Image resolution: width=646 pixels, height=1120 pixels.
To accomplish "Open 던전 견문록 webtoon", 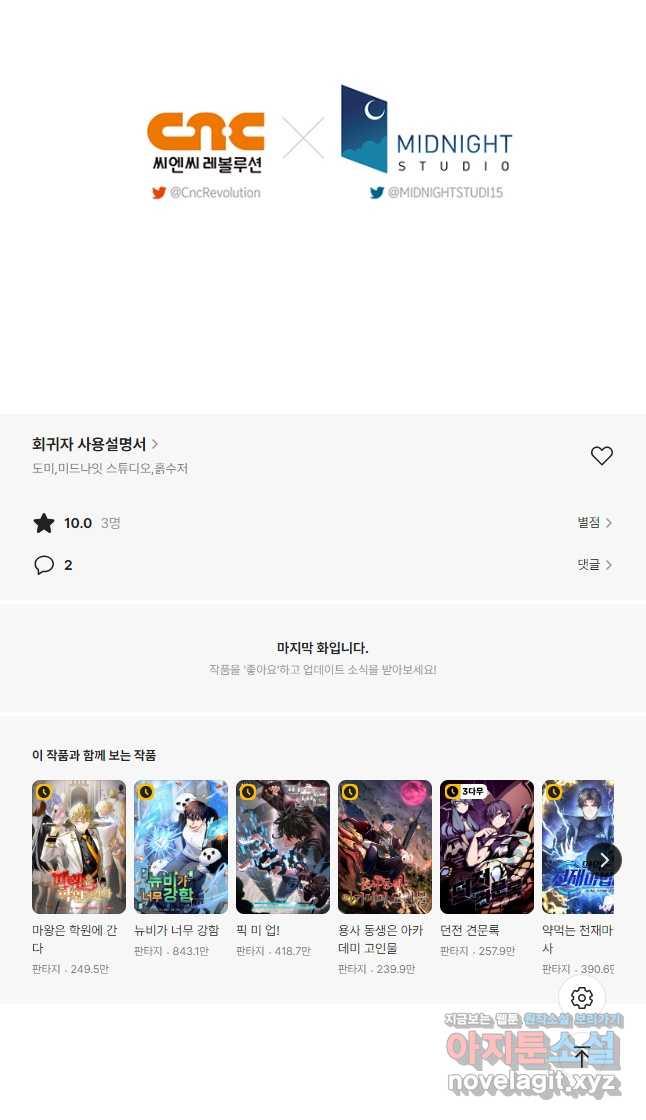I will coord(487,847).
